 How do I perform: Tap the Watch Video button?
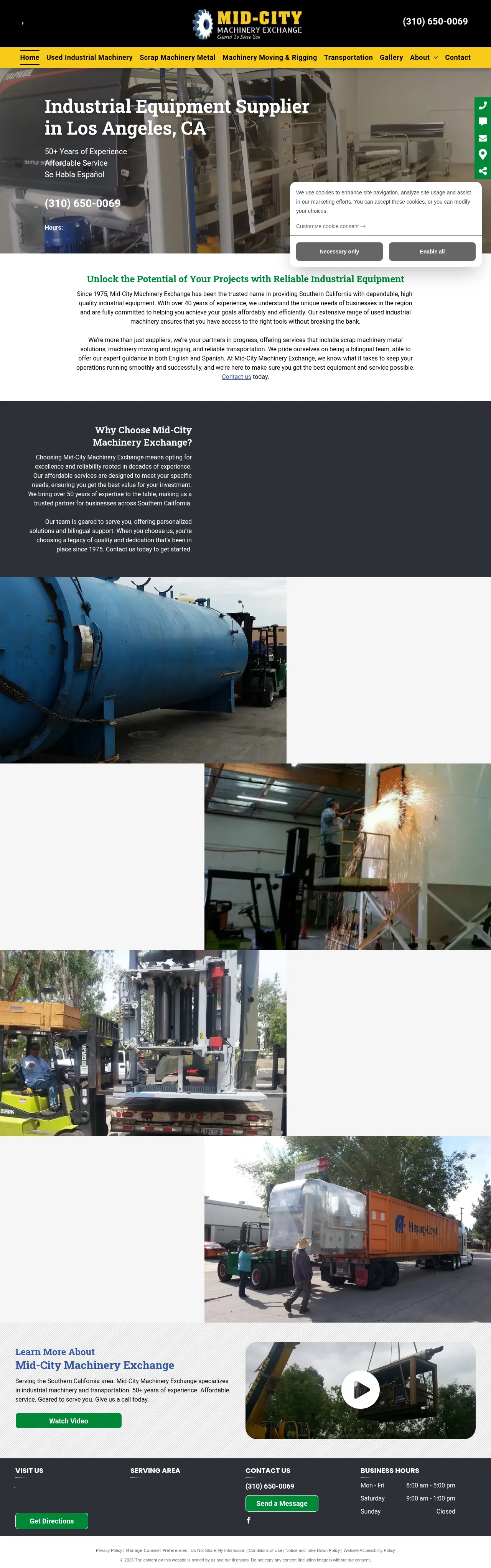click(68, 1421)
